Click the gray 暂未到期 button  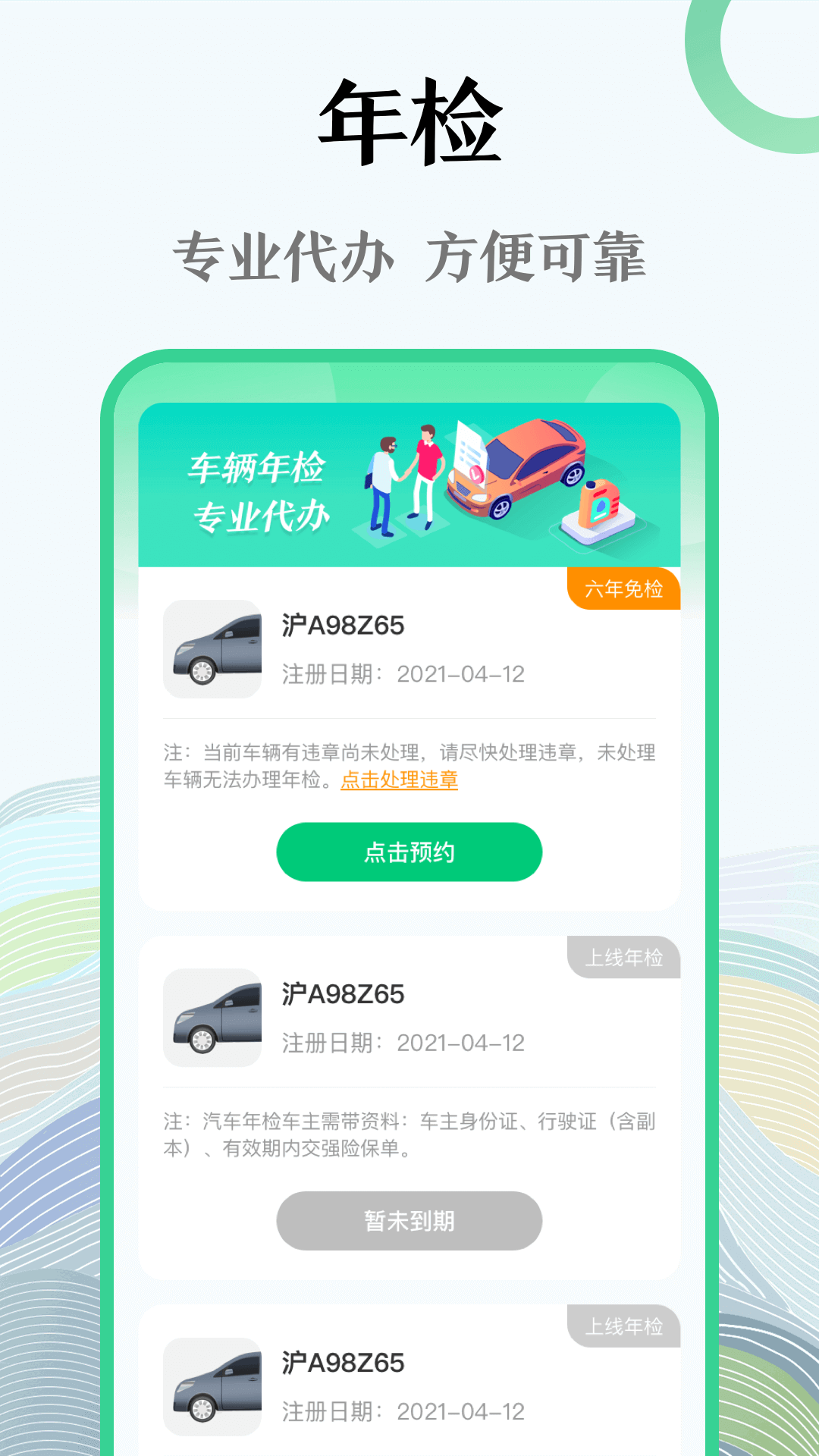[x=409, y=1221]
